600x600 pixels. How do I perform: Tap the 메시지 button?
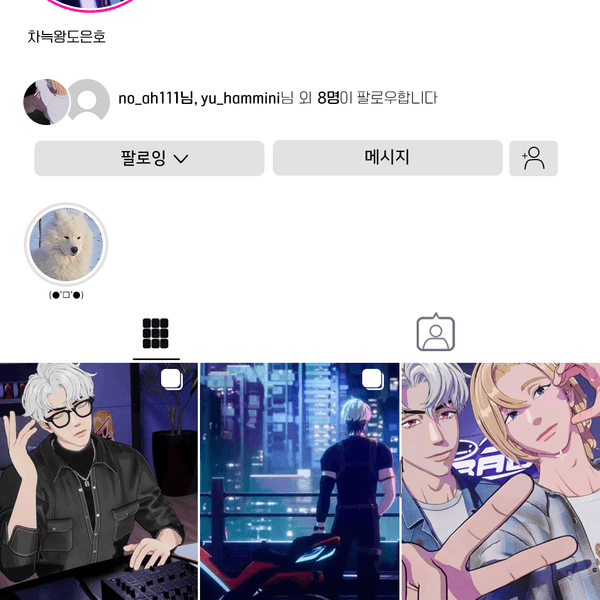(387, 158)
